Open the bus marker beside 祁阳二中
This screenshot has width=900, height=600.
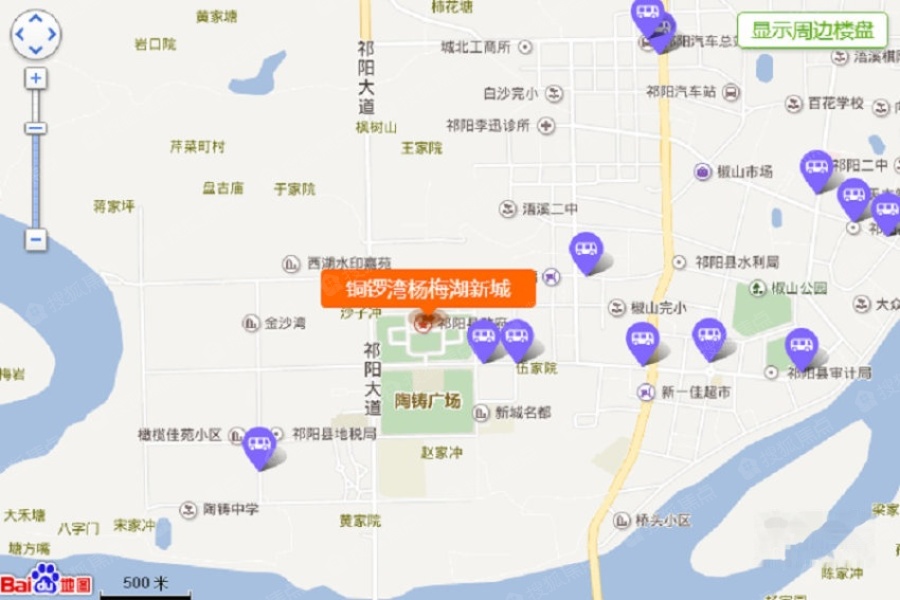(x=817, y=168)
